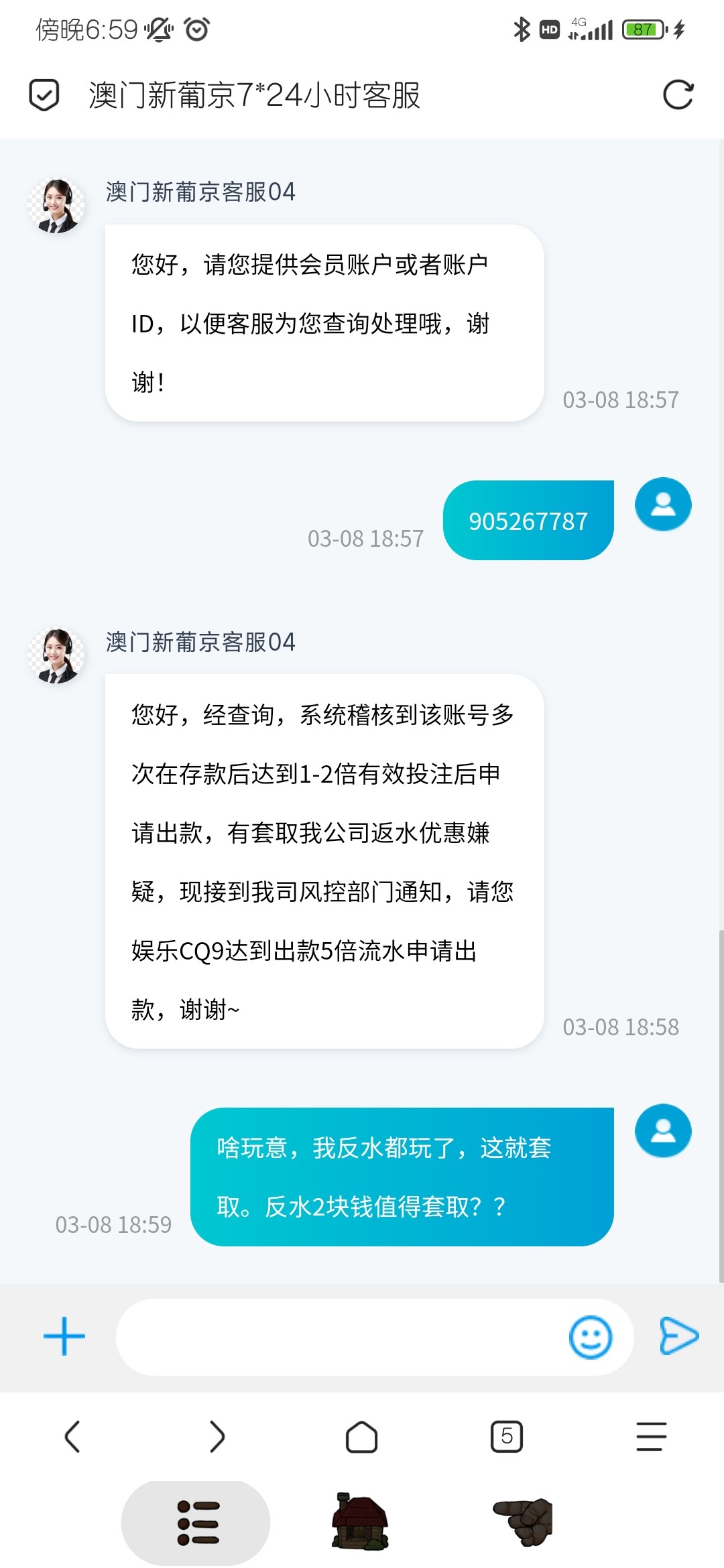The width and height of the screenshot is (724, 1568).
Task: Open the site security shield icon
Action: tap(44, 94)
